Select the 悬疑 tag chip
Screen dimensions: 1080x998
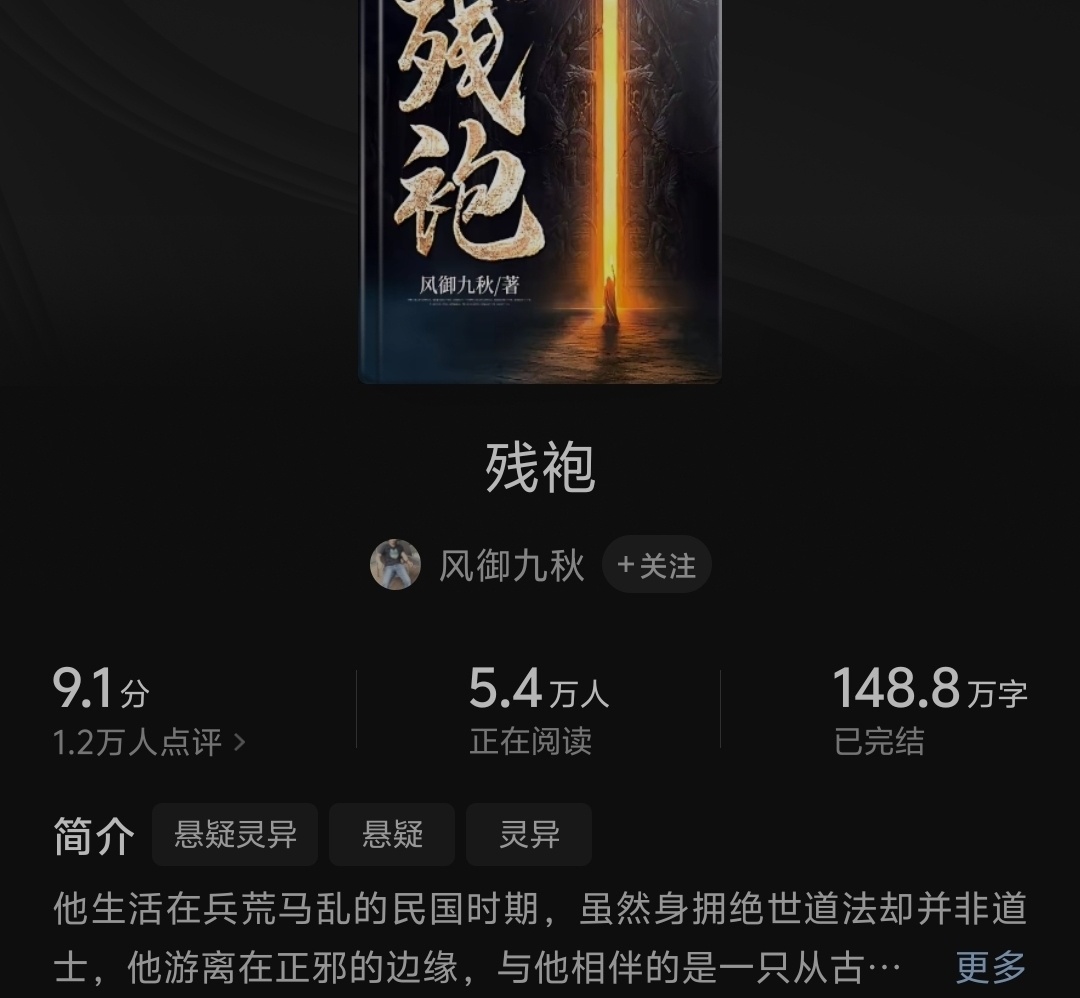pyautogui.click(x=392, y=834)
